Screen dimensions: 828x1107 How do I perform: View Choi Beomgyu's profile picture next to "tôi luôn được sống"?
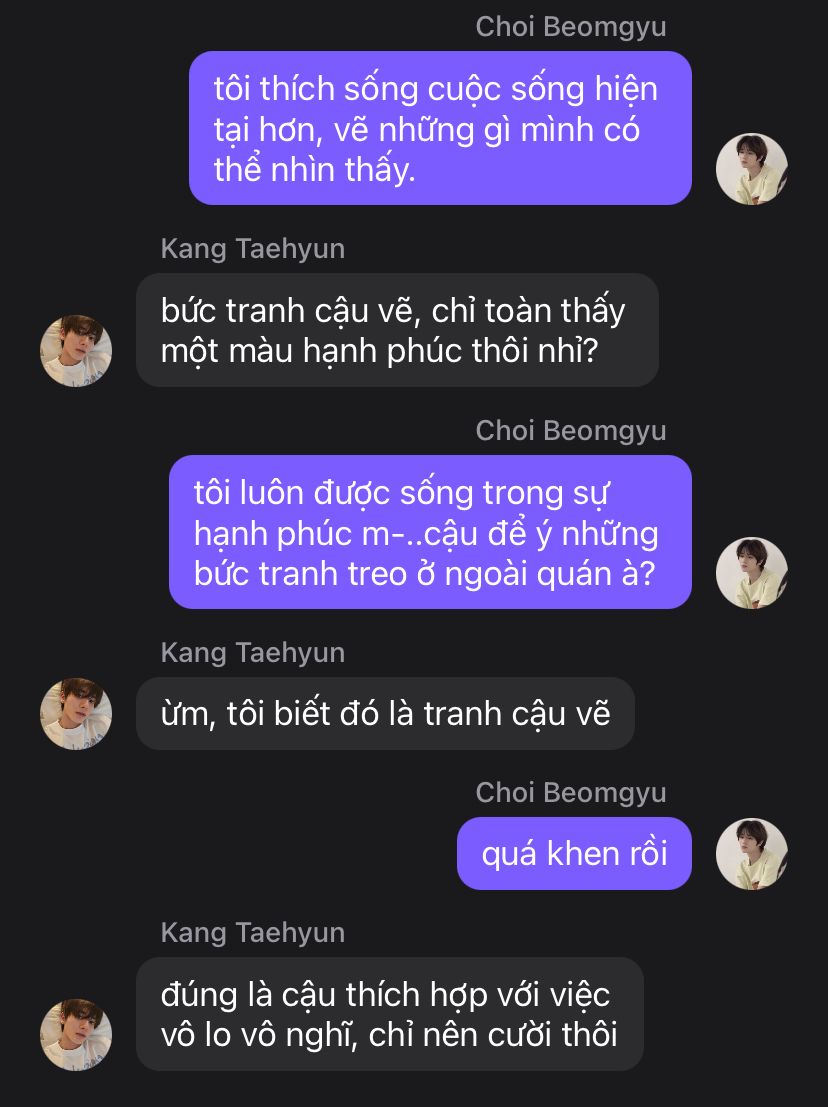[752, 573]
